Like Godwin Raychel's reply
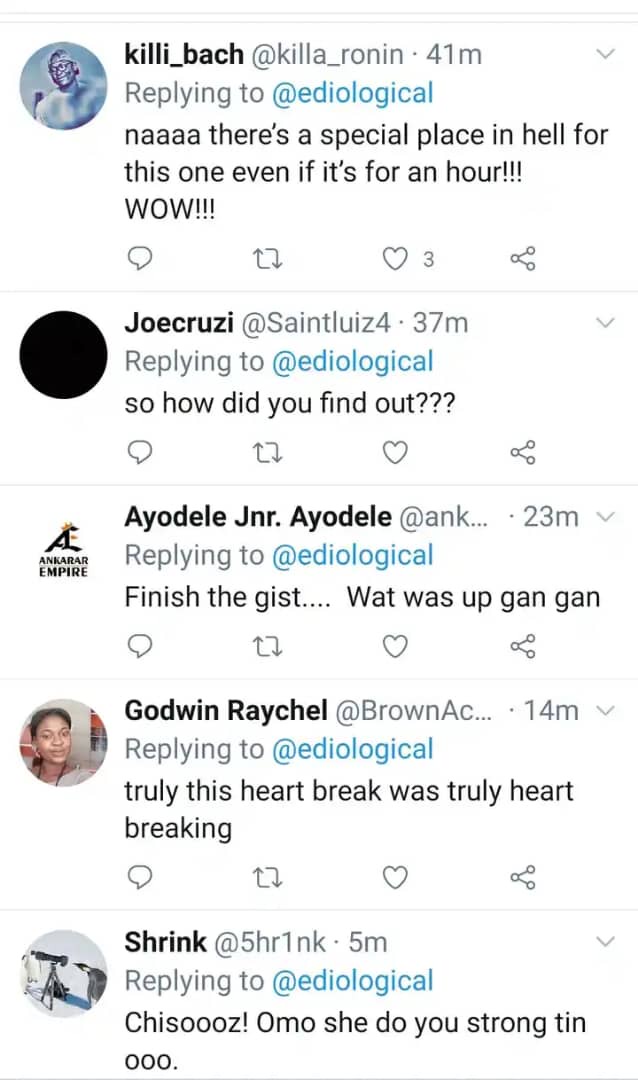The height and width of the screenshot is (1080, 638). [395, 878]
